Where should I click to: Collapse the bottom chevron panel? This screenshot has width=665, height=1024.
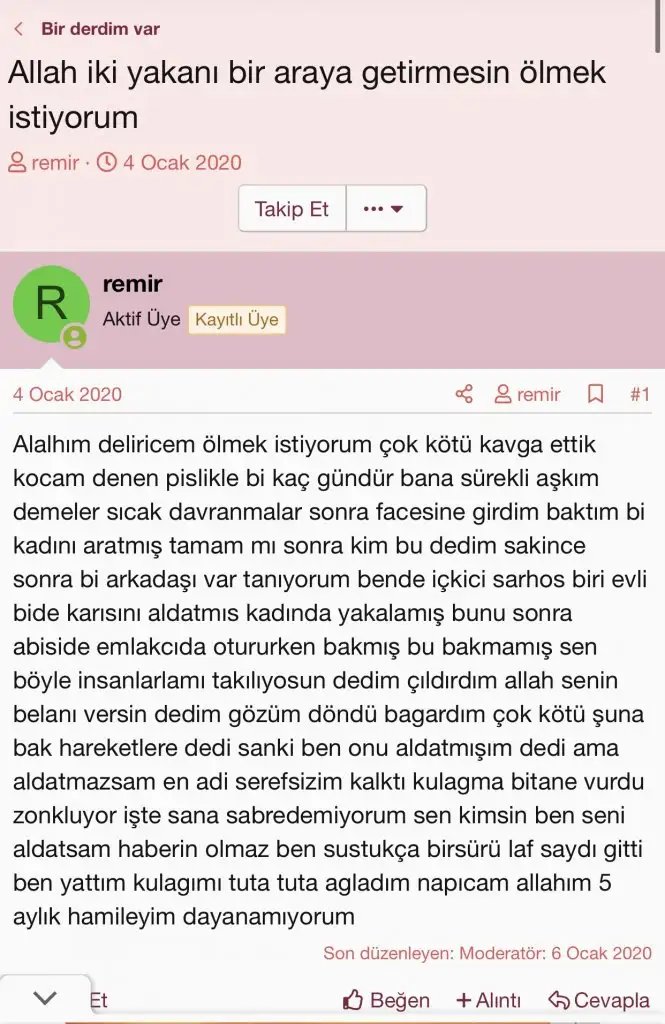pos(45,997)
